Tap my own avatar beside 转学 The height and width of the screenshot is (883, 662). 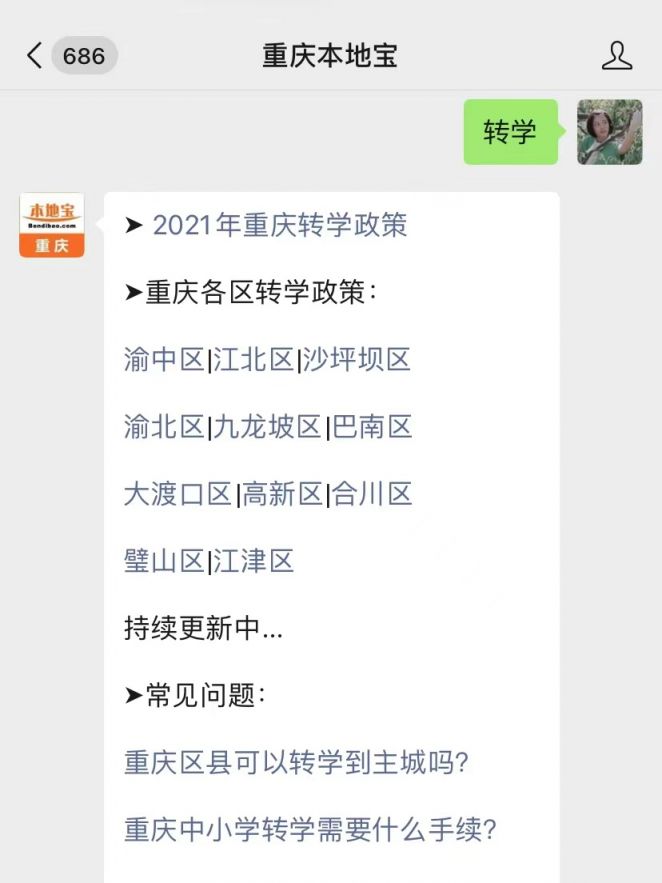click(x=610, y=132)
